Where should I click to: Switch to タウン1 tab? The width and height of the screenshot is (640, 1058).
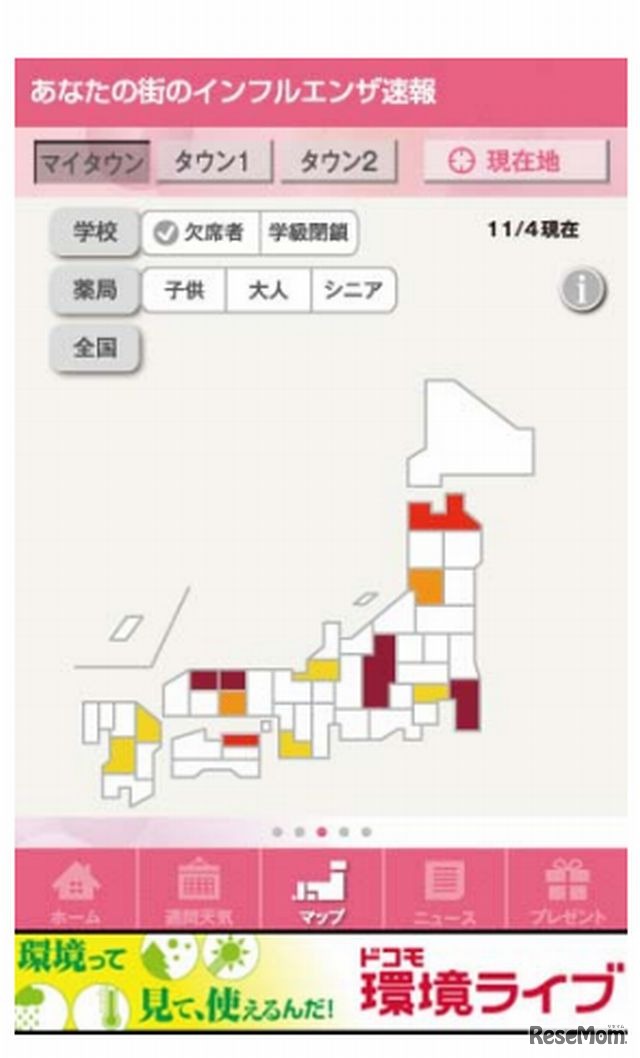(210, 162)
